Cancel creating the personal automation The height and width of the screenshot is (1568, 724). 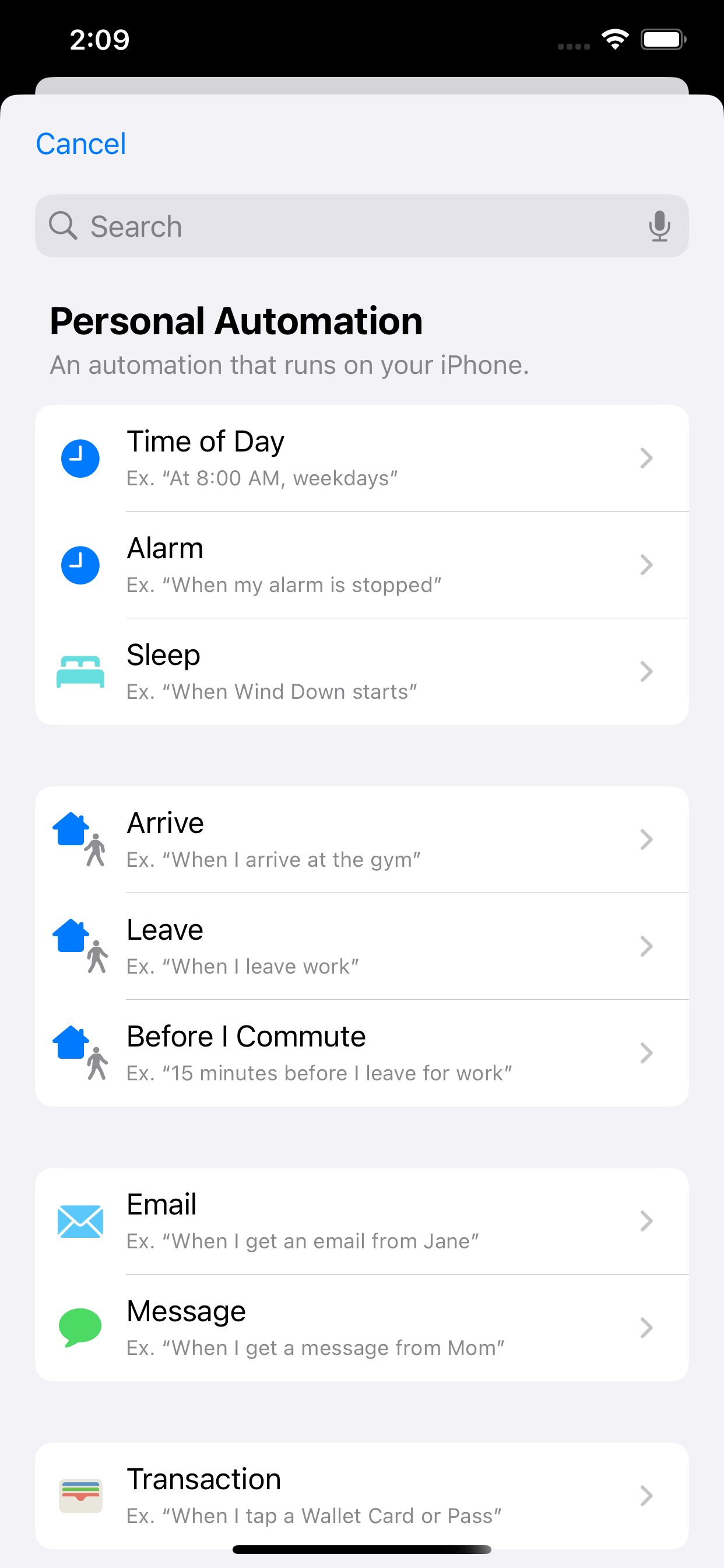coord(81,144)
